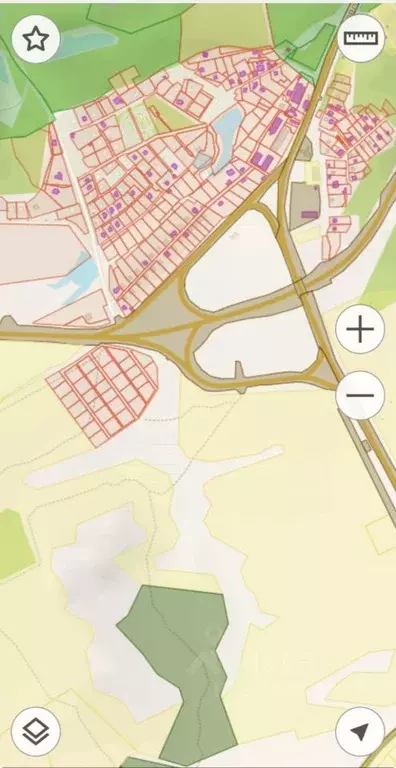Tap the star favorites button
Image resolution: width=396 pixels, height=768 pixels.
(36, 39)
